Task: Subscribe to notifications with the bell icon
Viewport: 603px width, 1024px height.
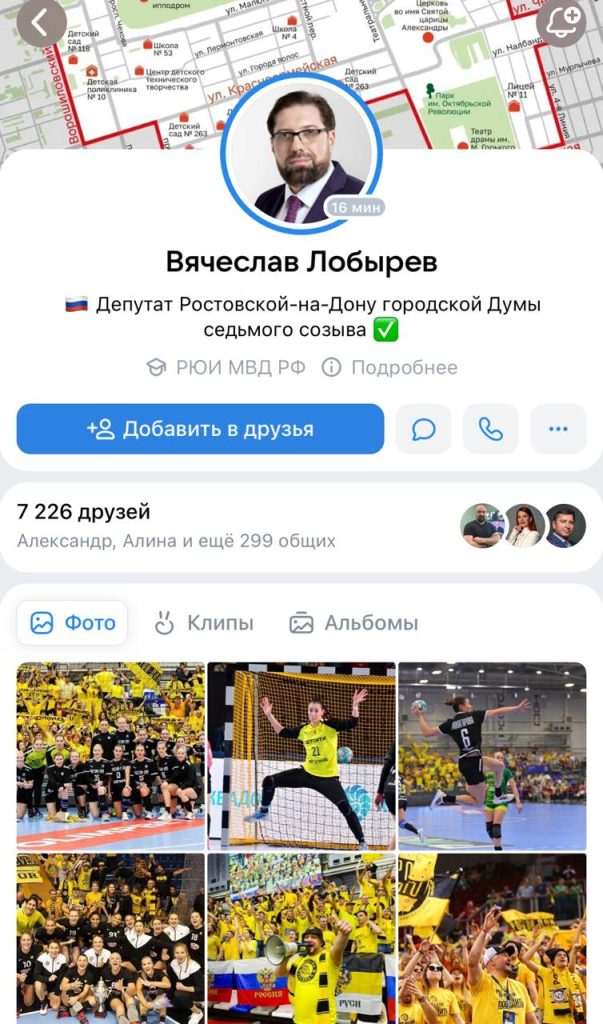Action: [562, 23]
